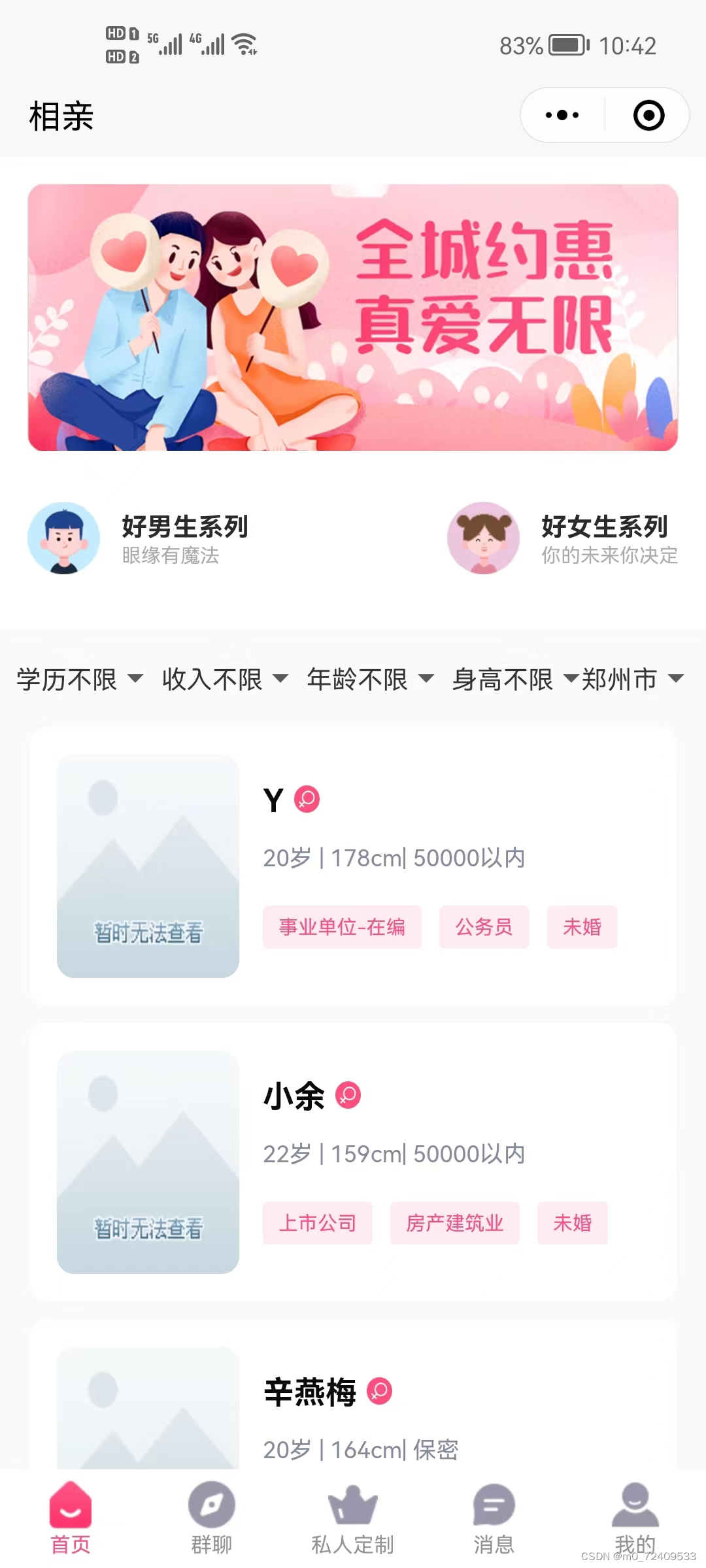View 小余's profile card
Screen dimensions: 706x1568
353,1162
